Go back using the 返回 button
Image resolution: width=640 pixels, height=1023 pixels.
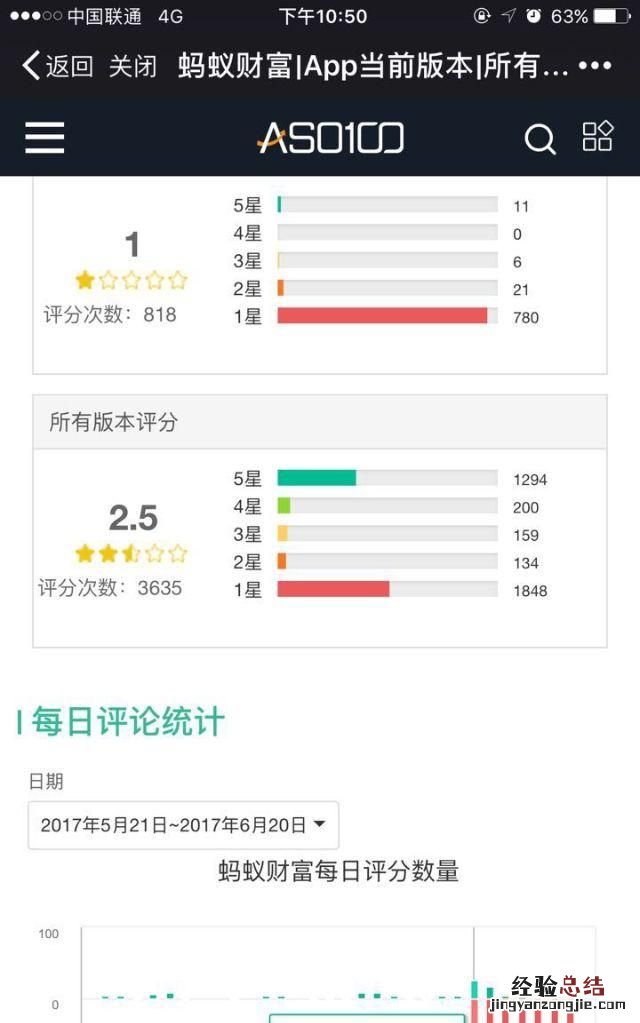[x=57, y=67]
